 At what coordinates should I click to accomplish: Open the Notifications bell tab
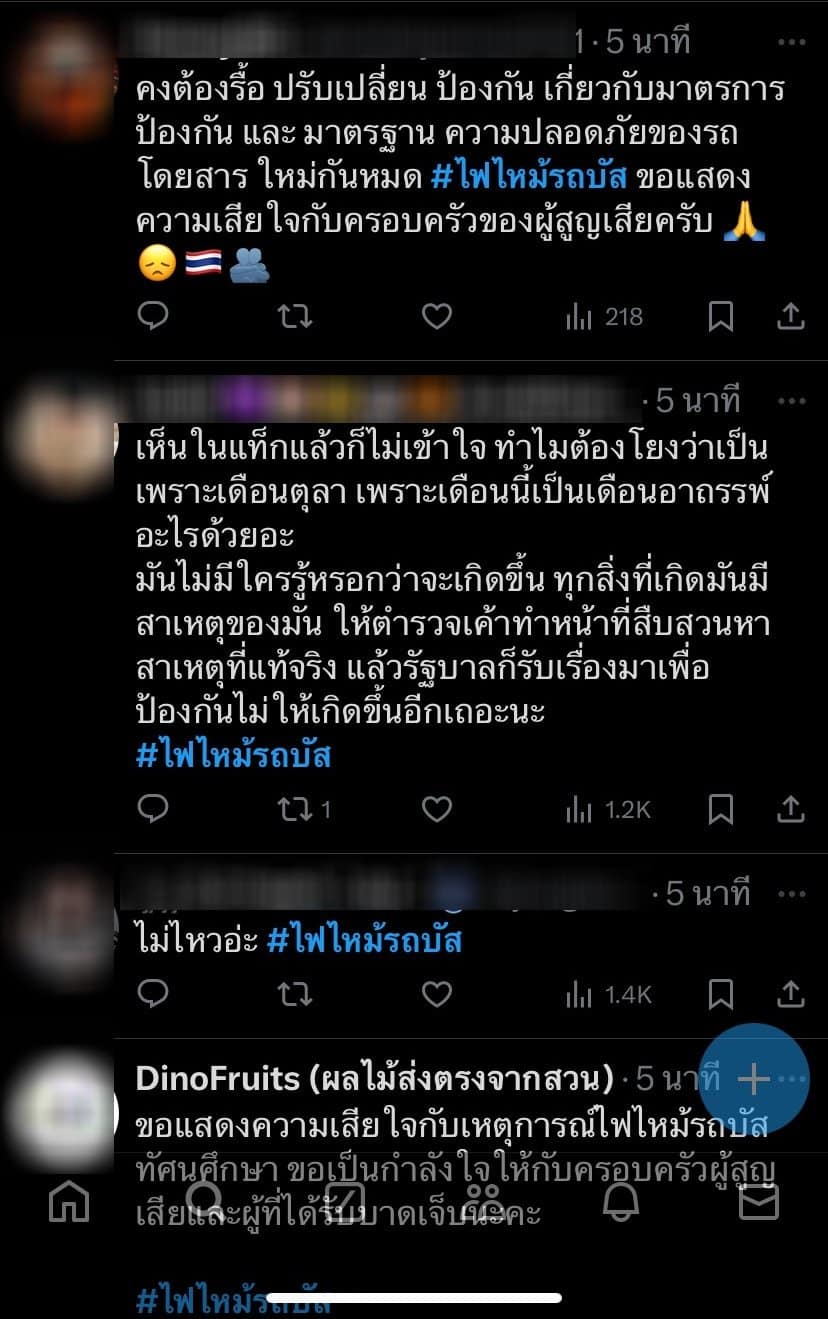coord(621,1202)
